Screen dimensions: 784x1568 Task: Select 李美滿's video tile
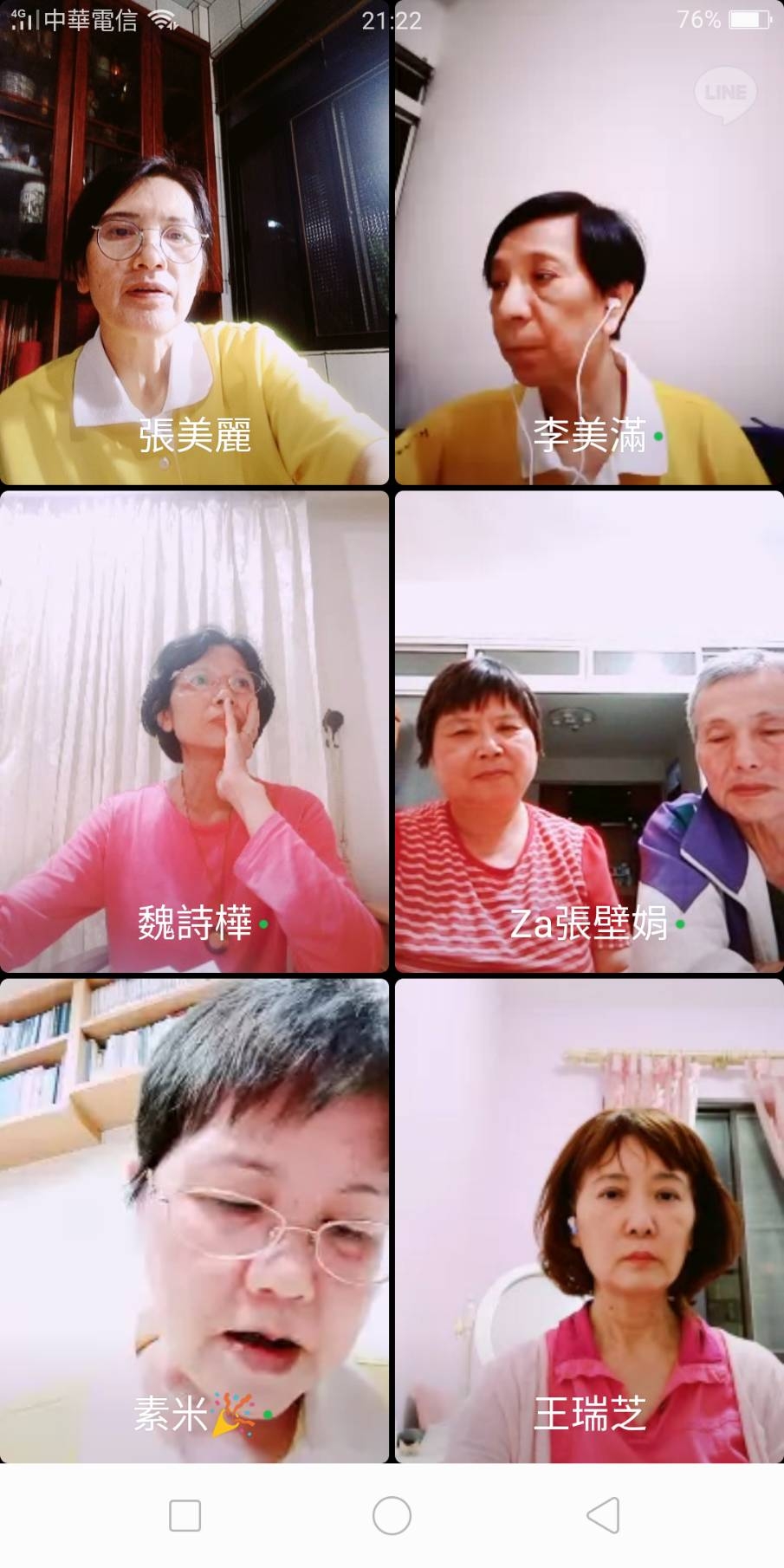click(589, 243)
